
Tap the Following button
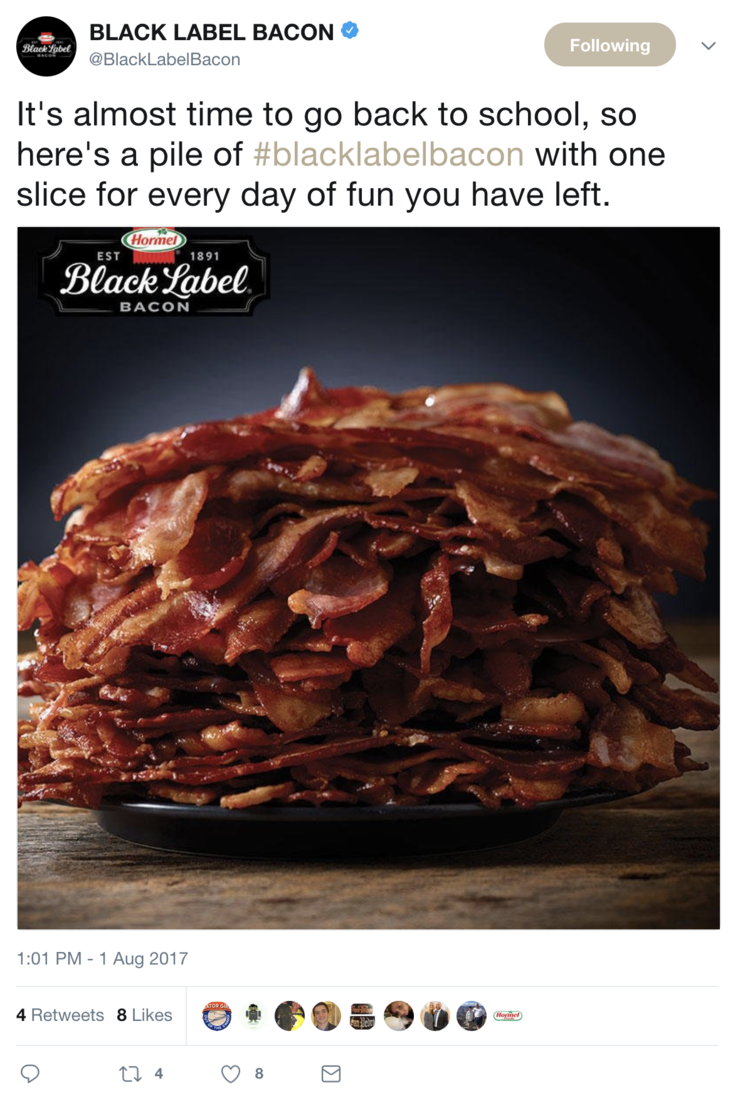[609, 45]
